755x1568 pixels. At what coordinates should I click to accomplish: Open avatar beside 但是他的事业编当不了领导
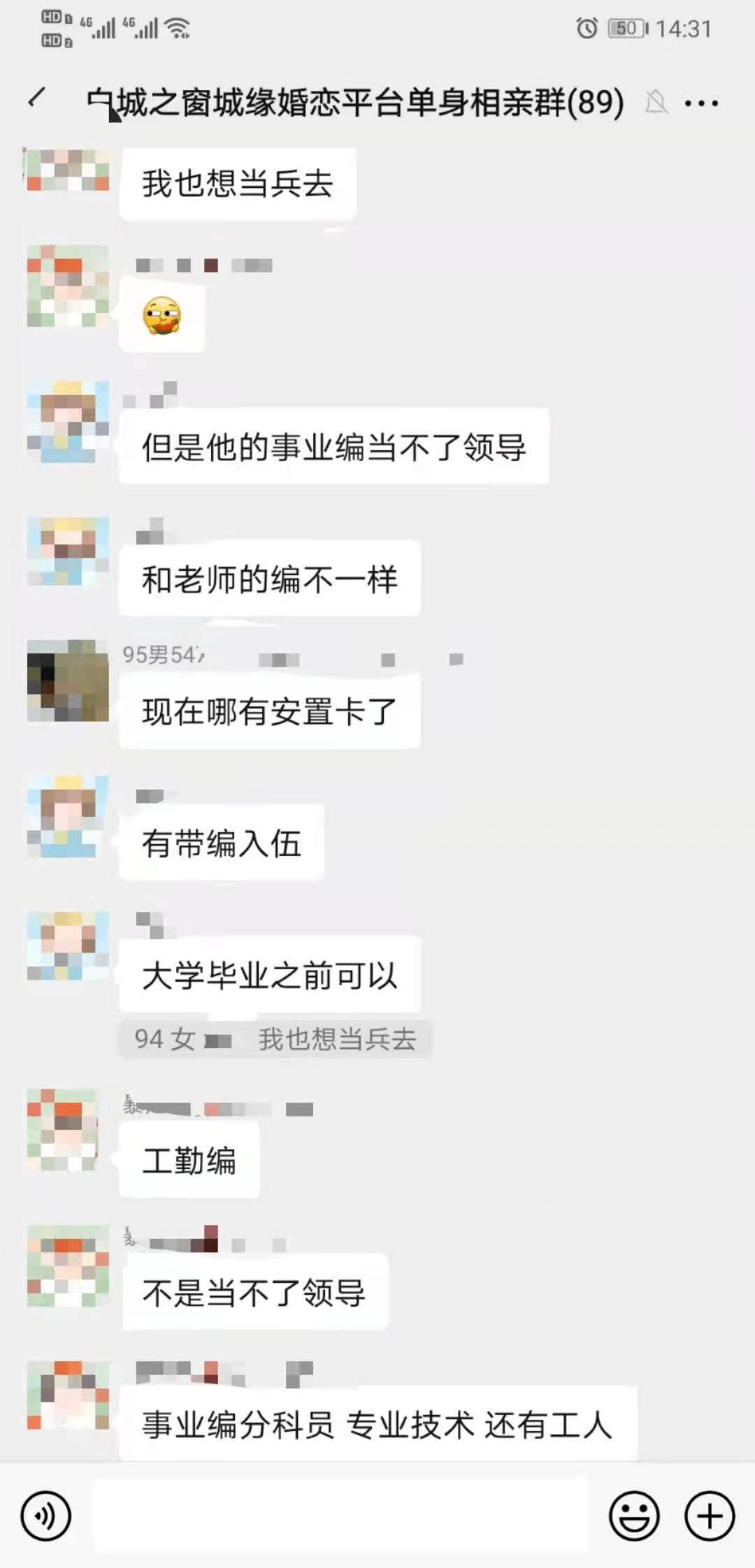pos(68,422)
